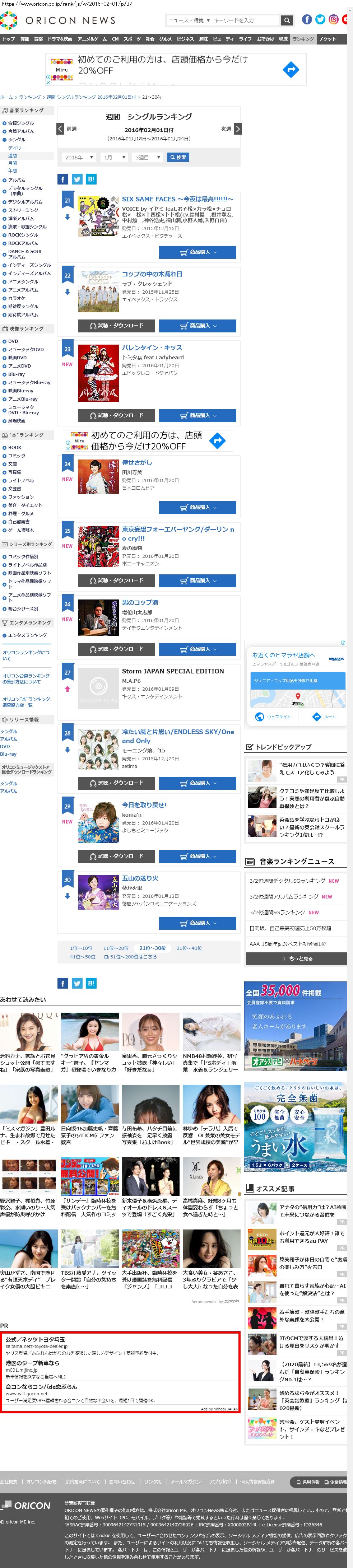The image size is (353, 1568).
Task: Open the song SIX SAME FACES ～今夜は最高!!!!!!～
Action: point(177,199)
